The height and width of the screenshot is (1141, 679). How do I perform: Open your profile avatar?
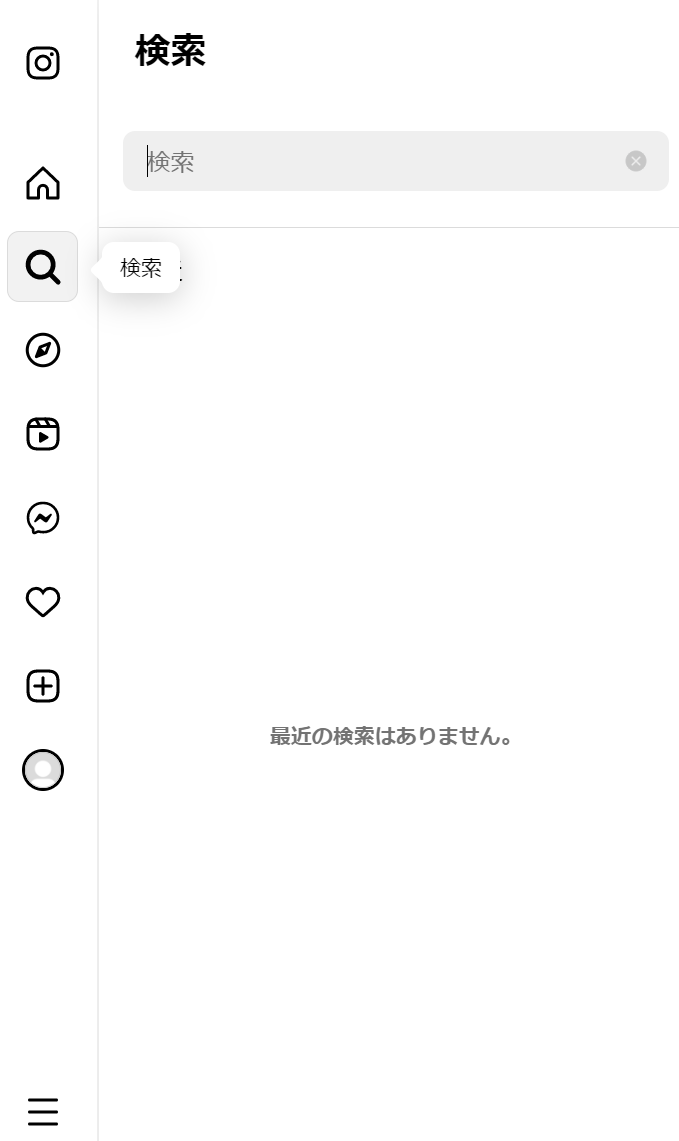[43, 770]
